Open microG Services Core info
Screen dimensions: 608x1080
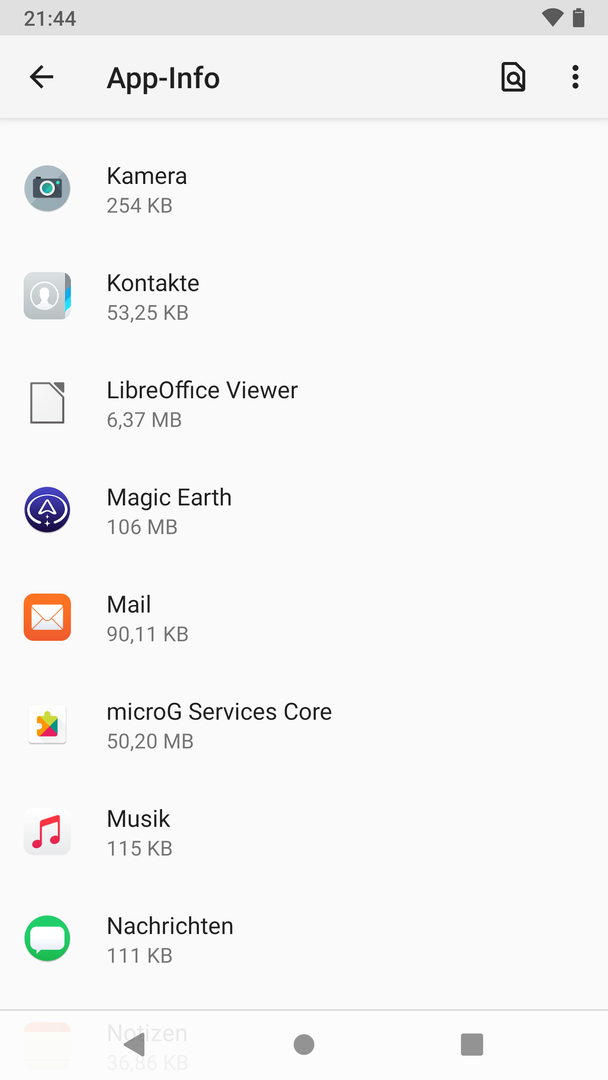click(x=304, y=725)
